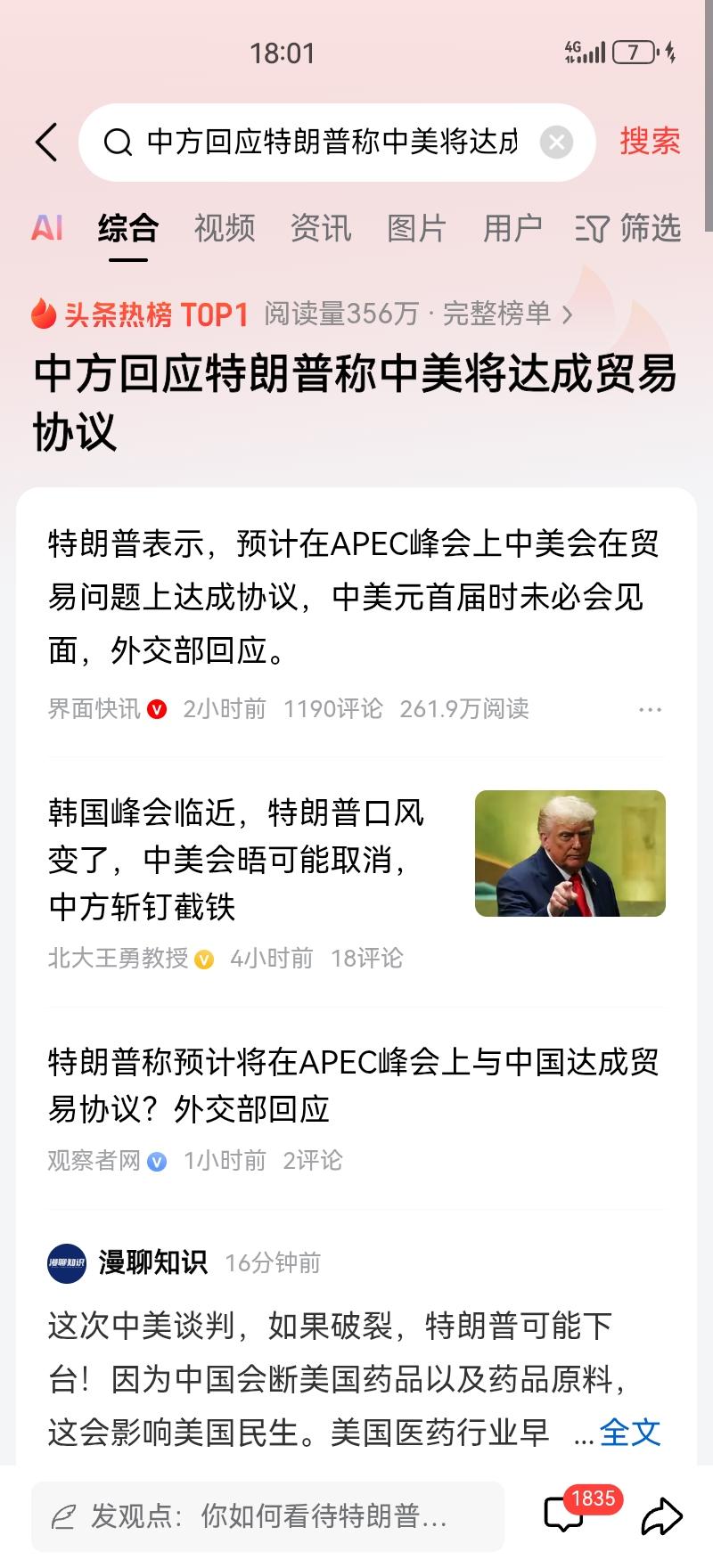Tap the red 搜索 button
This screenshot has height=1568, width=713.
click(650, 142)
